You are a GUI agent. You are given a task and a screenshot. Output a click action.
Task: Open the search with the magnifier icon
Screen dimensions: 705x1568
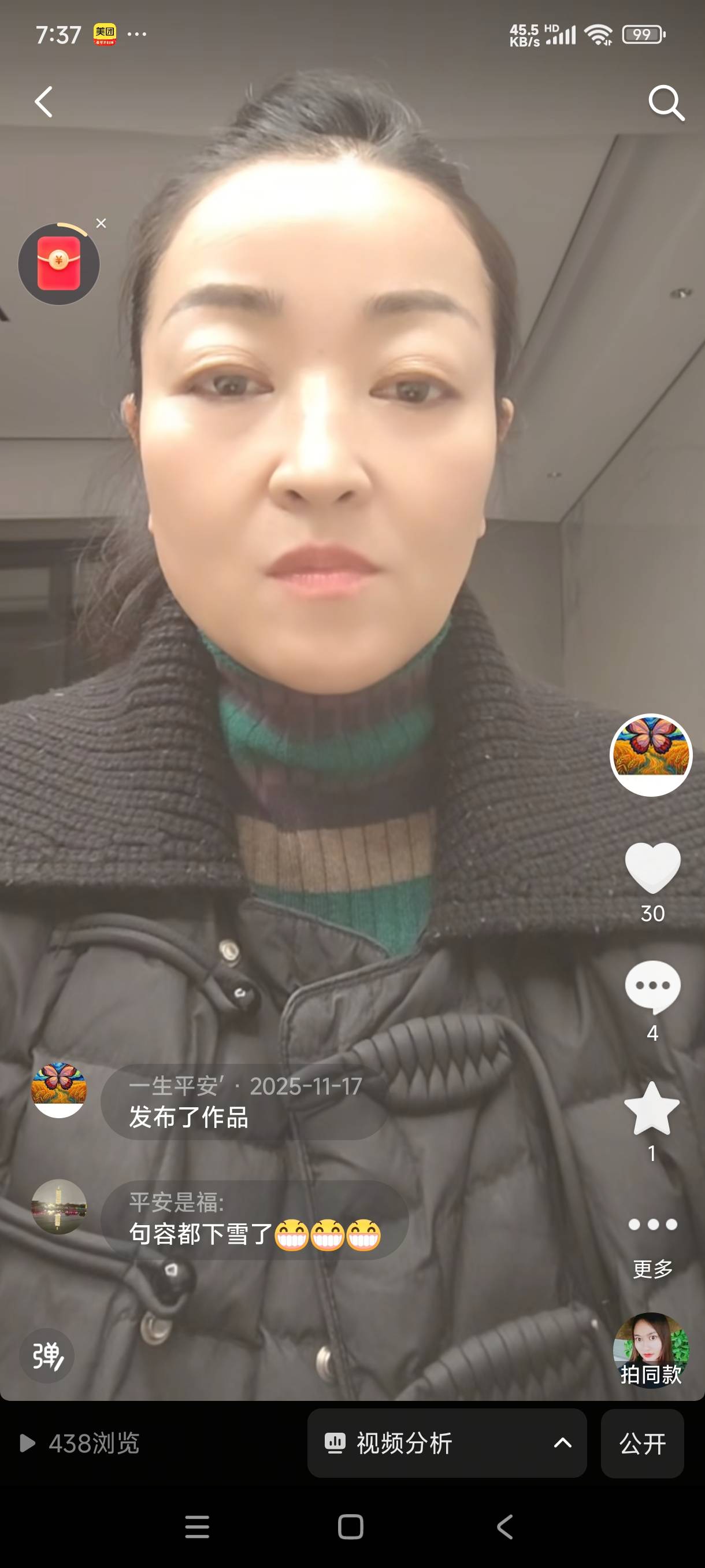coord(666,103)
